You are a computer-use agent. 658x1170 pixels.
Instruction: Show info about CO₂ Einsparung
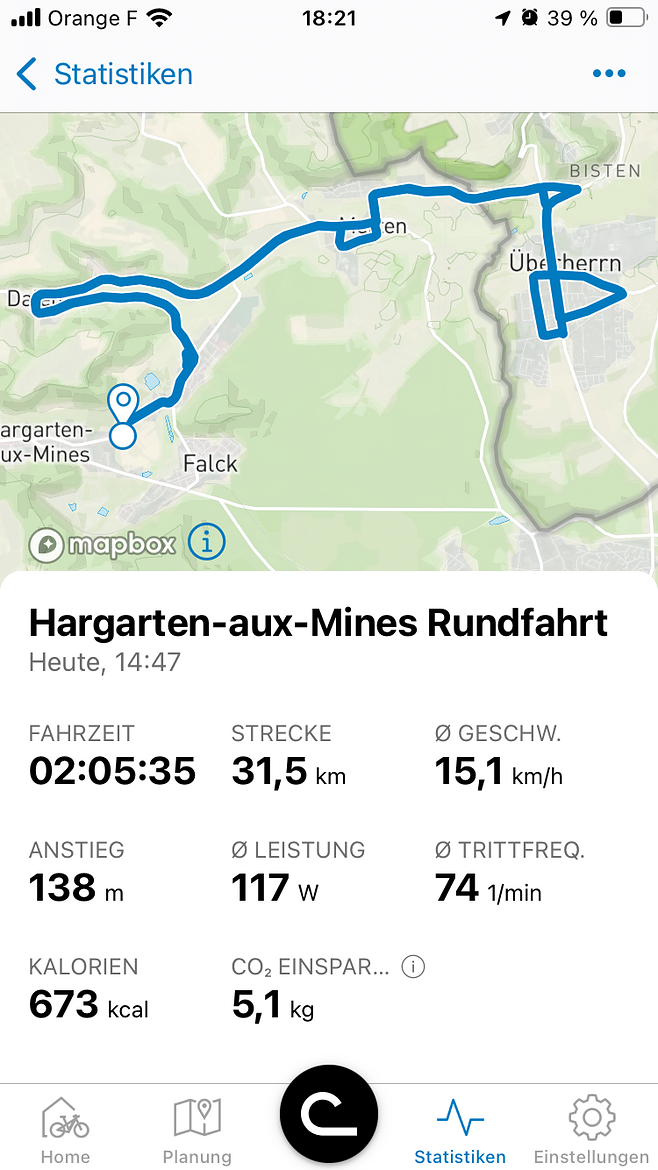pyautogui.click(x=413, y=967)
